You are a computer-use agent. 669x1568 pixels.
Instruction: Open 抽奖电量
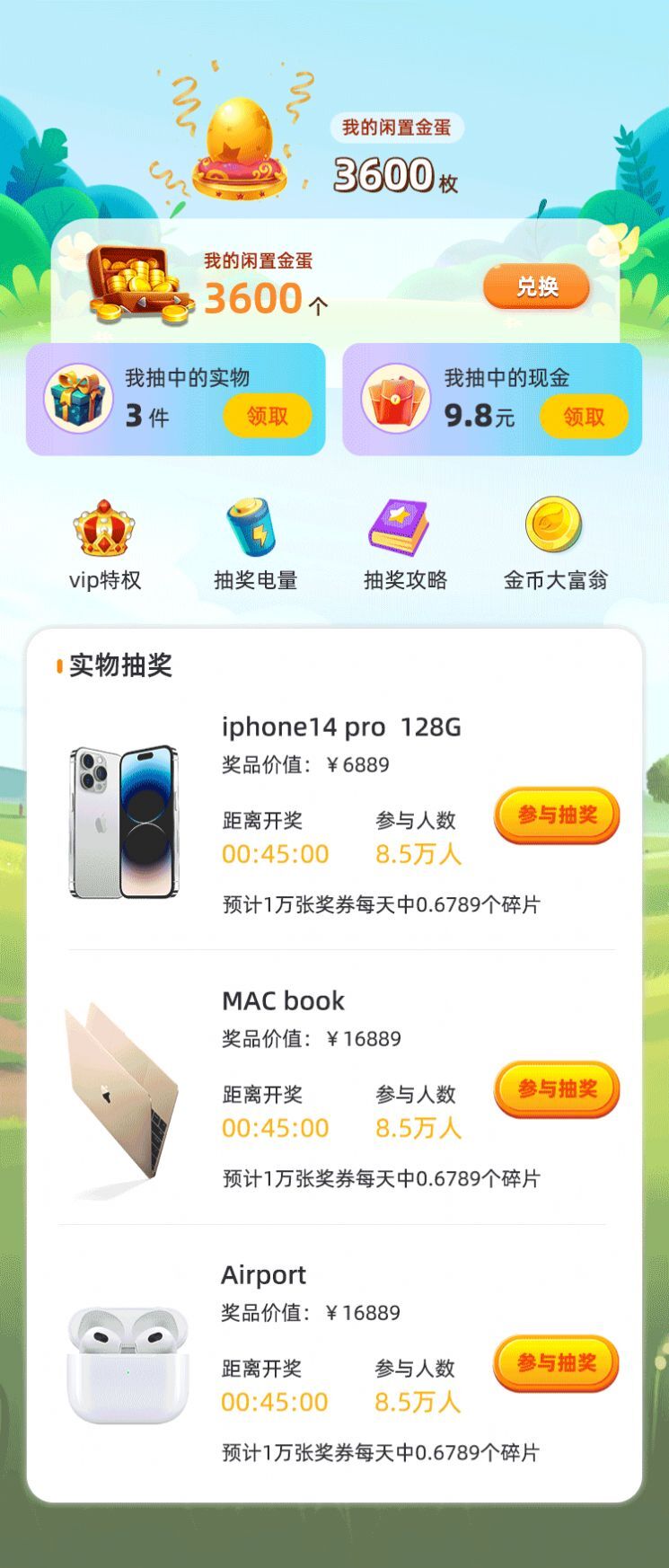255,544
